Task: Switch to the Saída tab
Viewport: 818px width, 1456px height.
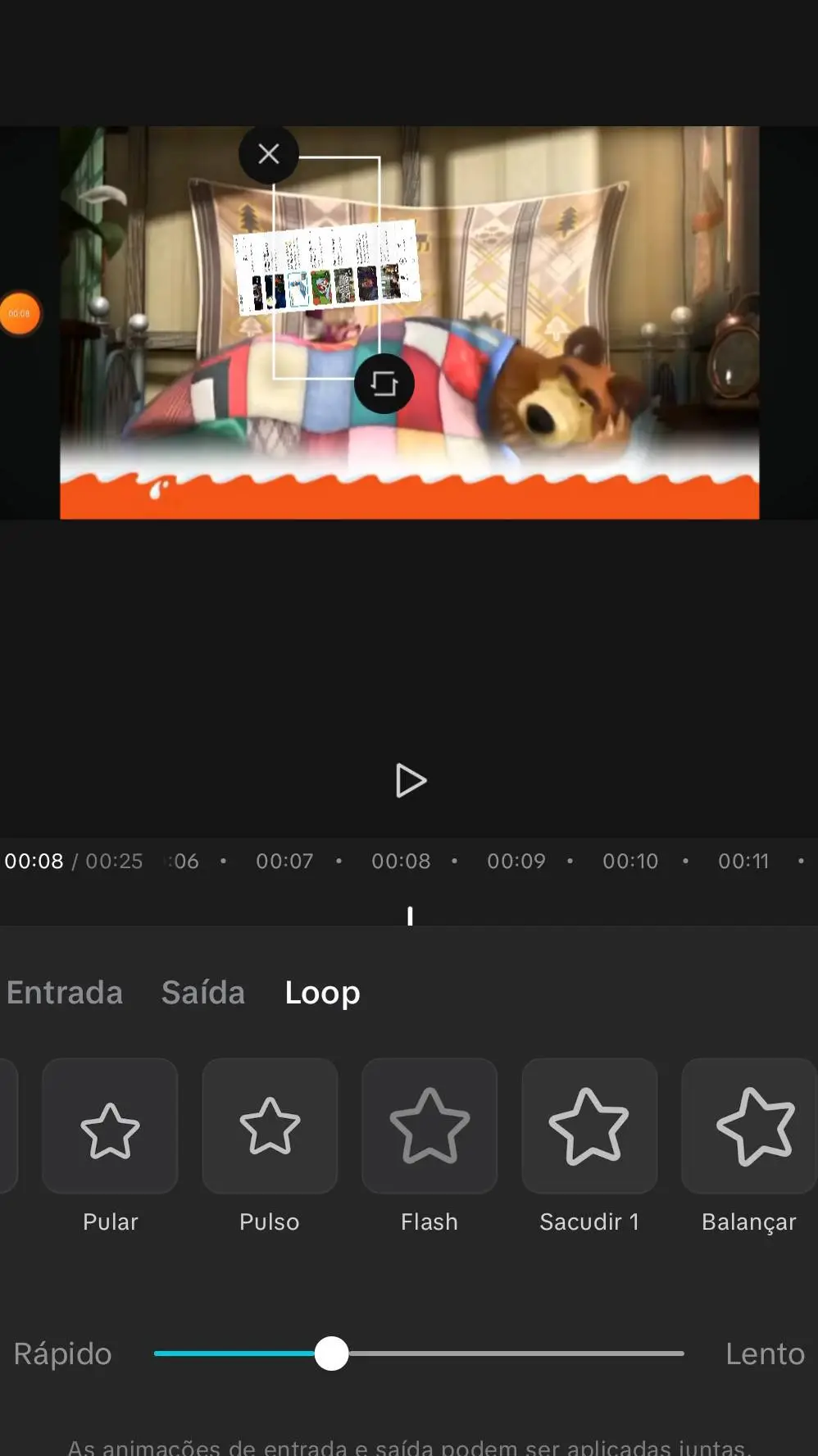Action: point(203,992)
